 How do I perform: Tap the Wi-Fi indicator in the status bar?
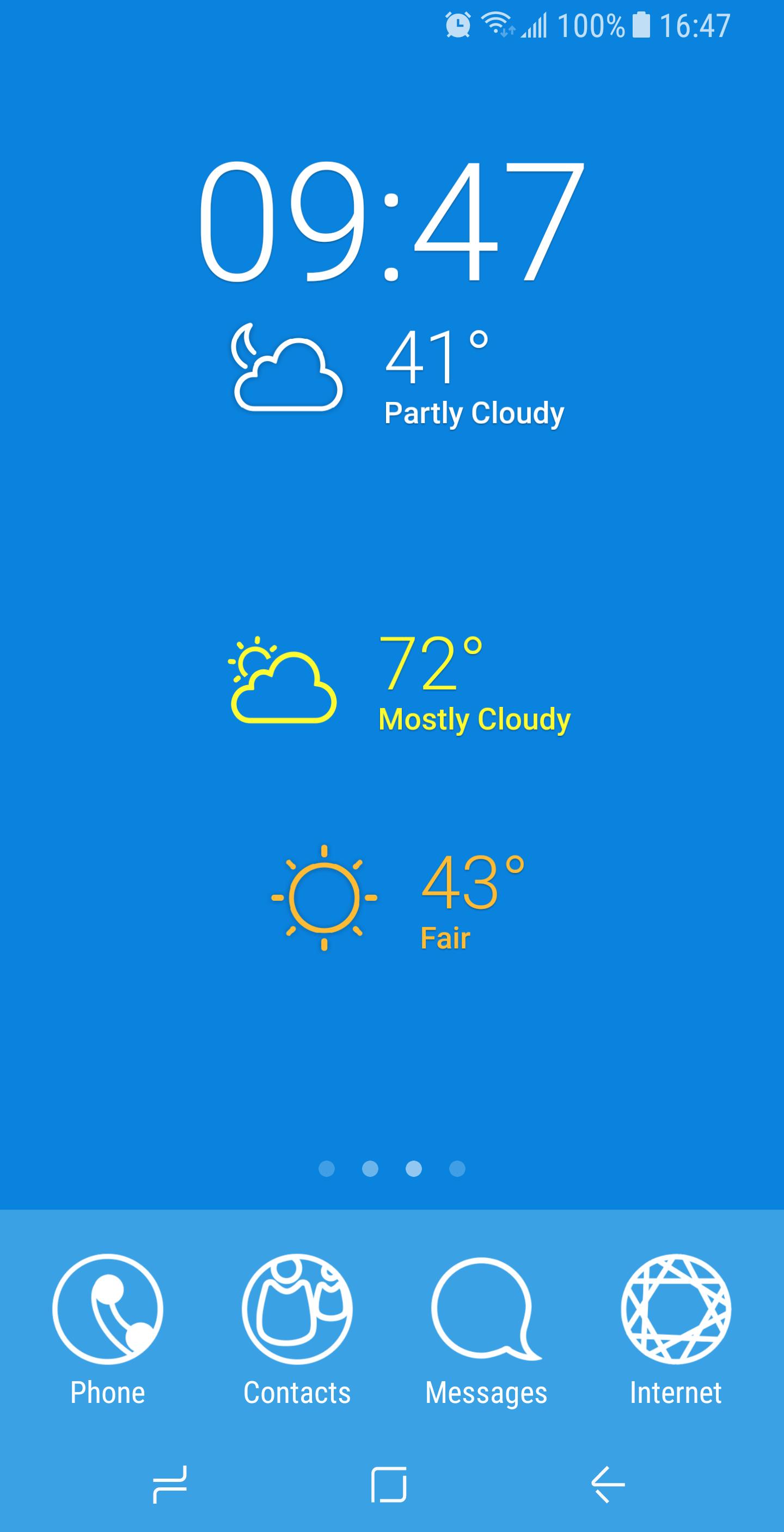pyautogui.click(x=497, y=25)
